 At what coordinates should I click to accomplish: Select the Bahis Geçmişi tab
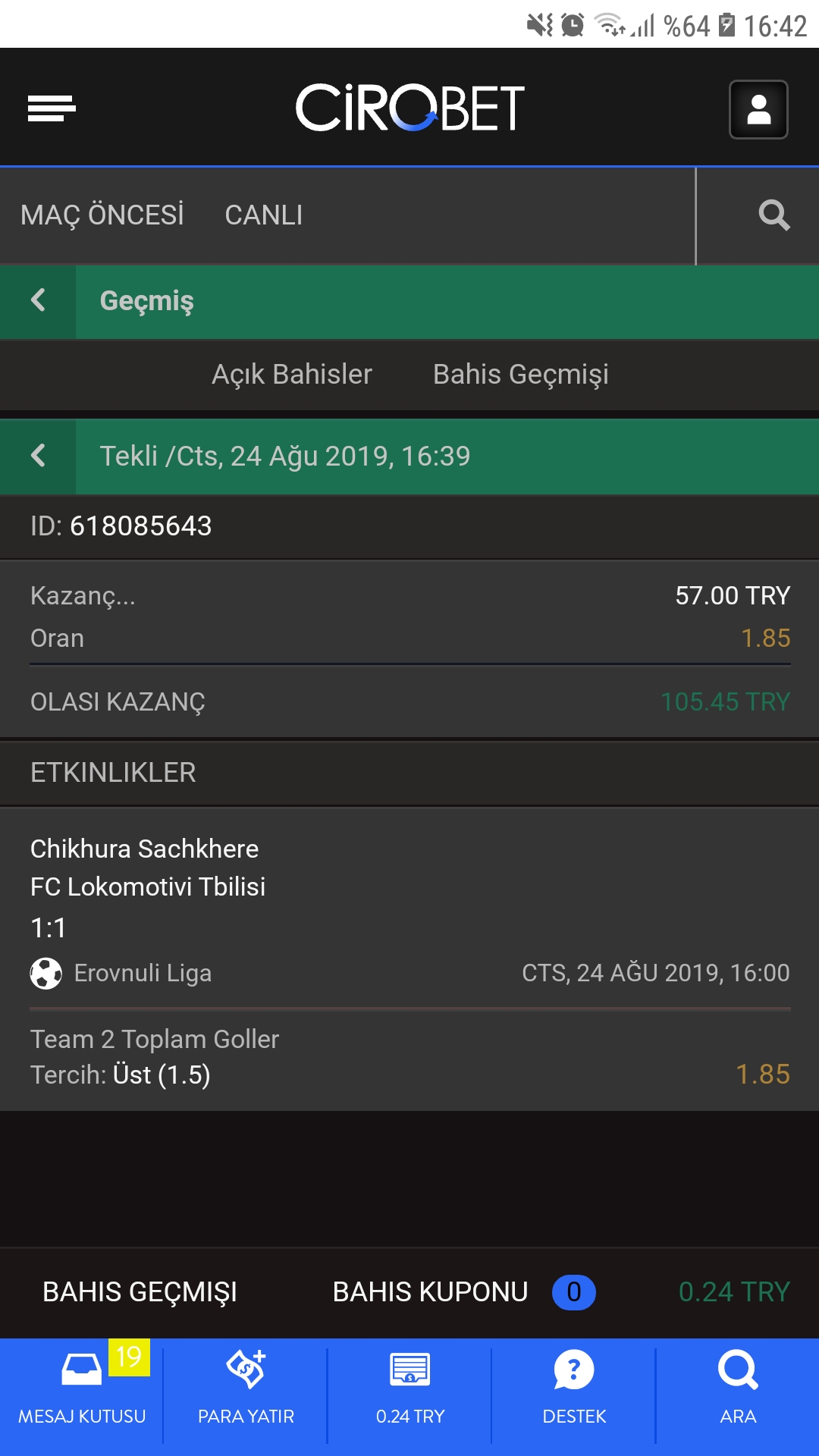tap(521, 375)
